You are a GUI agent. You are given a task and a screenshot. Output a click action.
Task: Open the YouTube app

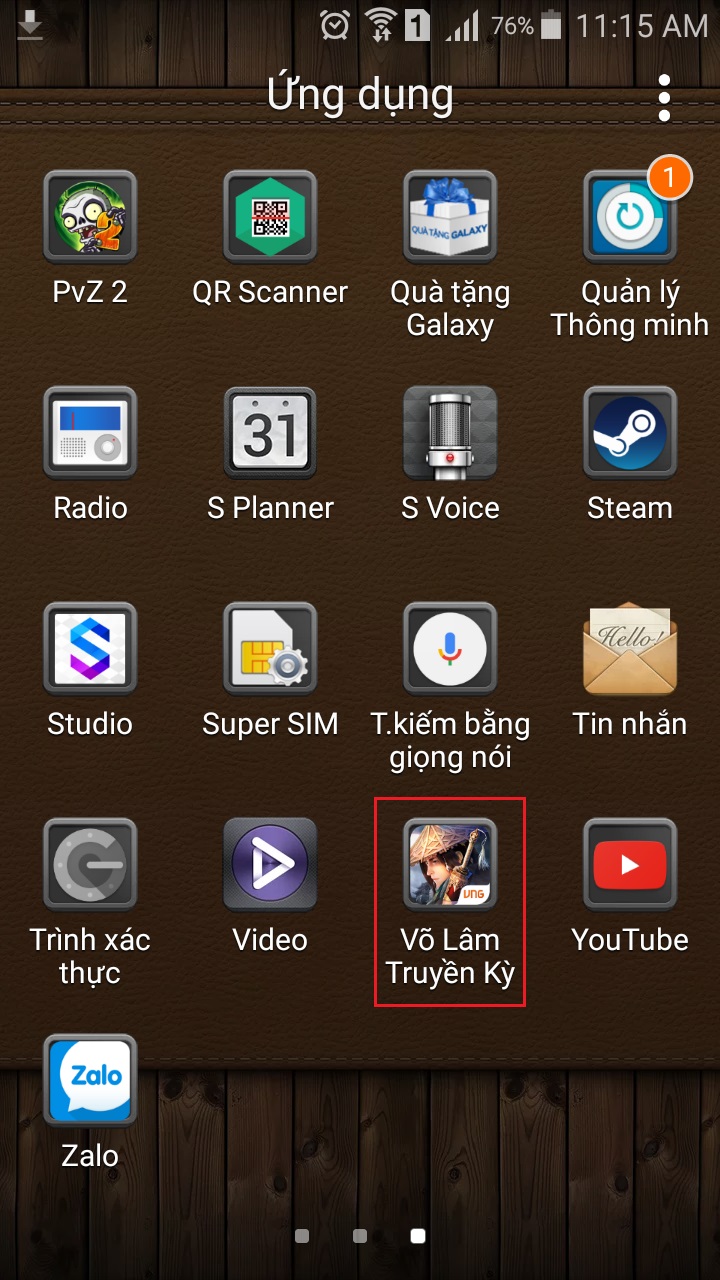[630, 866]
